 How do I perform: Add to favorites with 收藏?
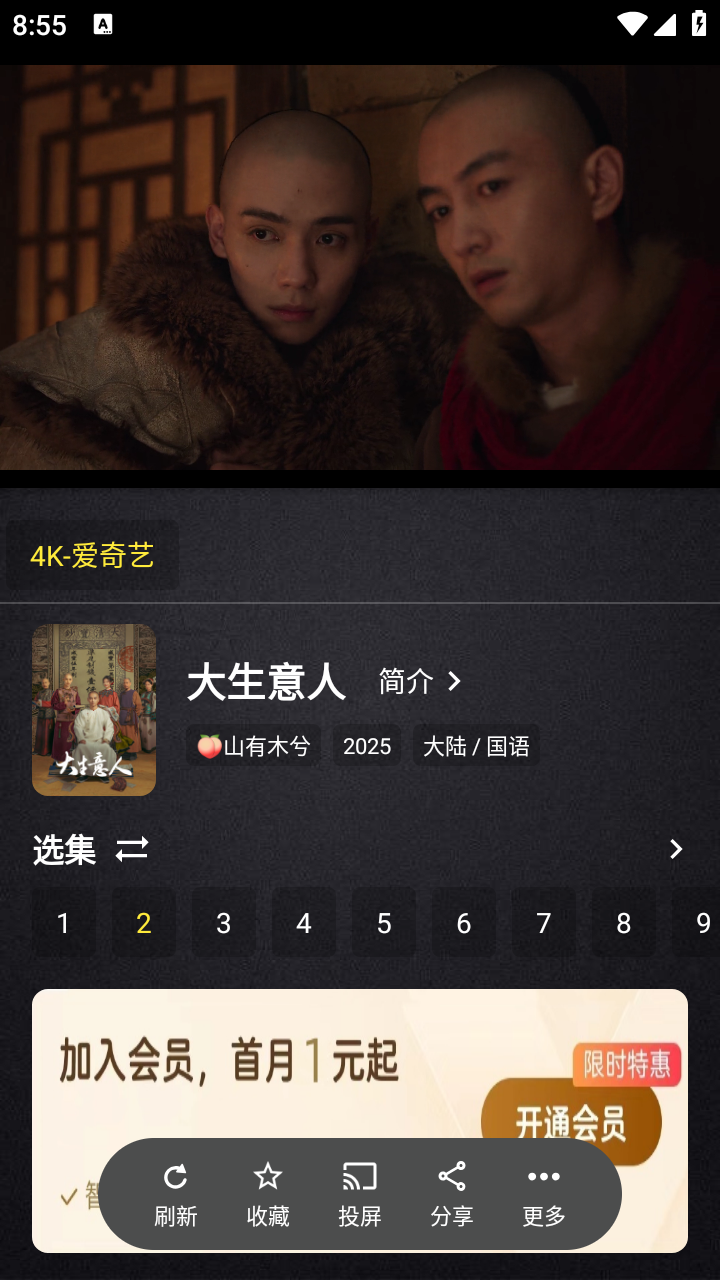click(268, 1194)
